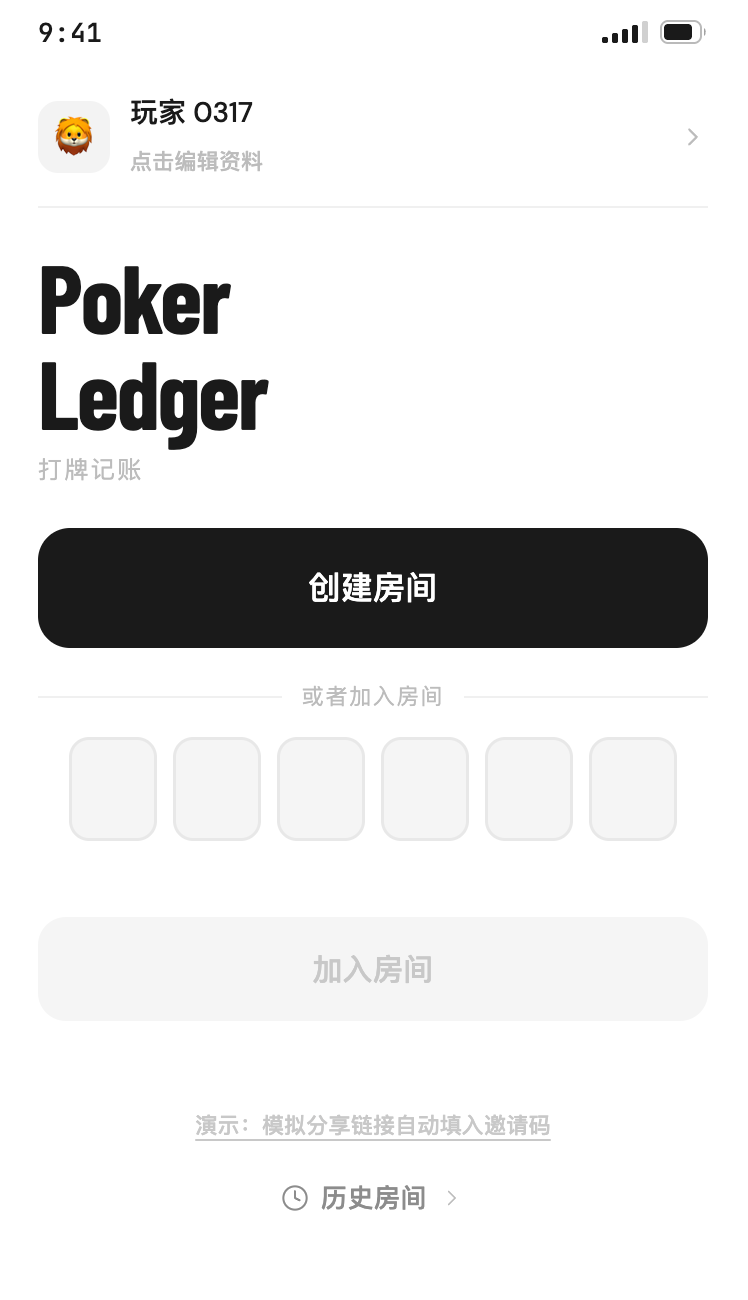Tap the 加入房间 button

(x=373, y=969)
